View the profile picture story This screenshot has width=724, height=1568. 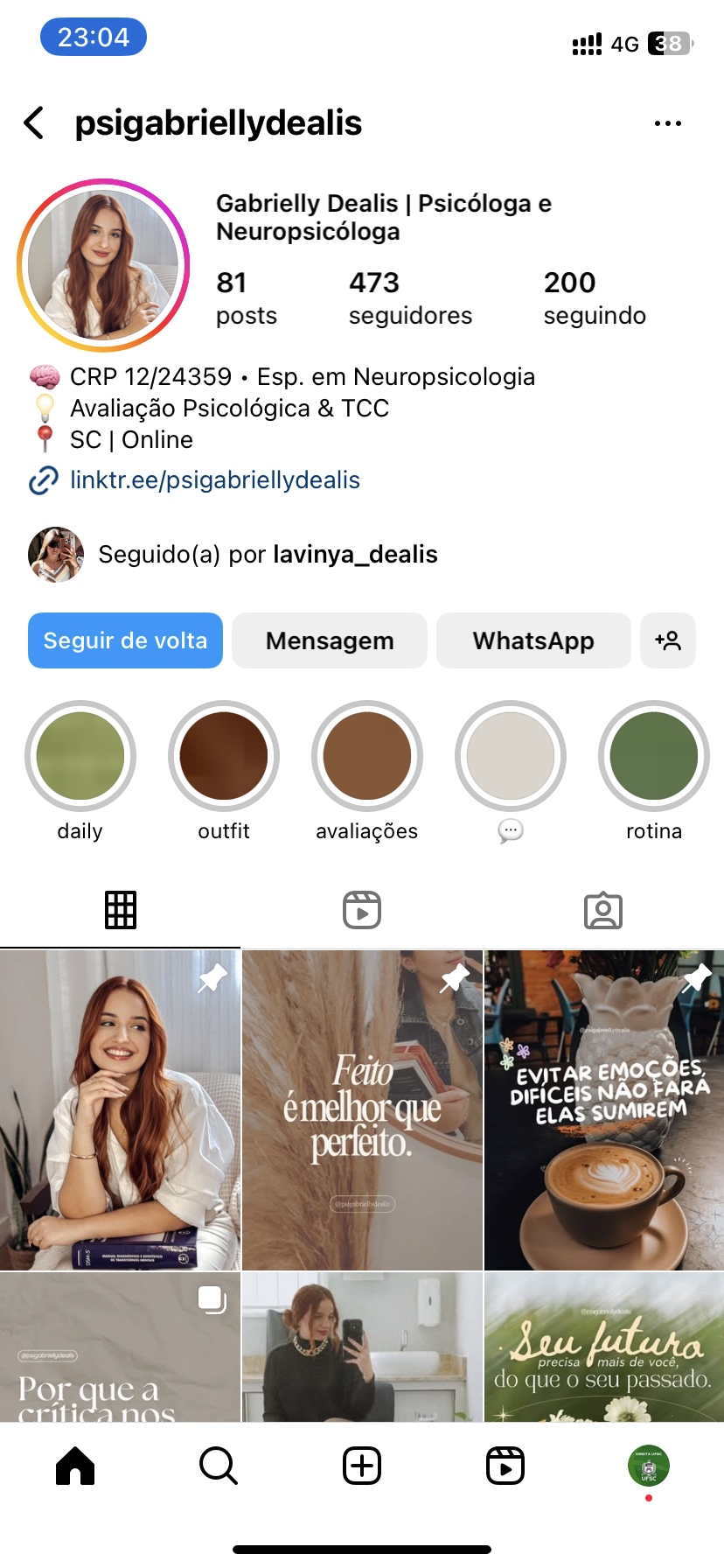coord(103,265)
